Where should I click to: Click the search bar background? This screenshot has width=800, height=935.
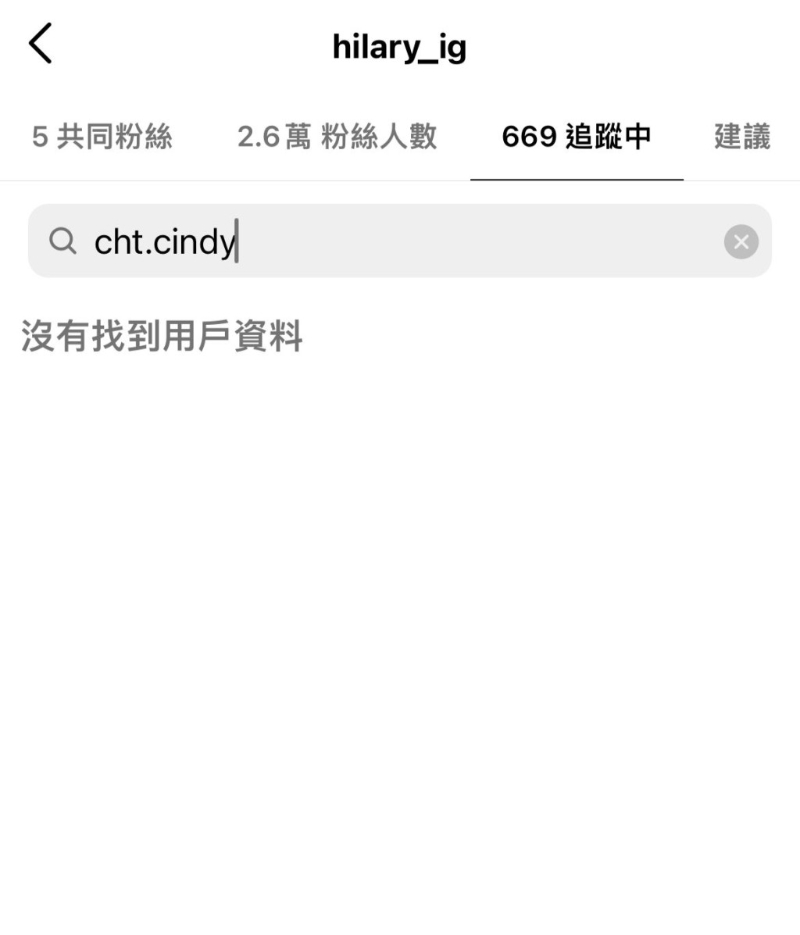tap(450, 241)
